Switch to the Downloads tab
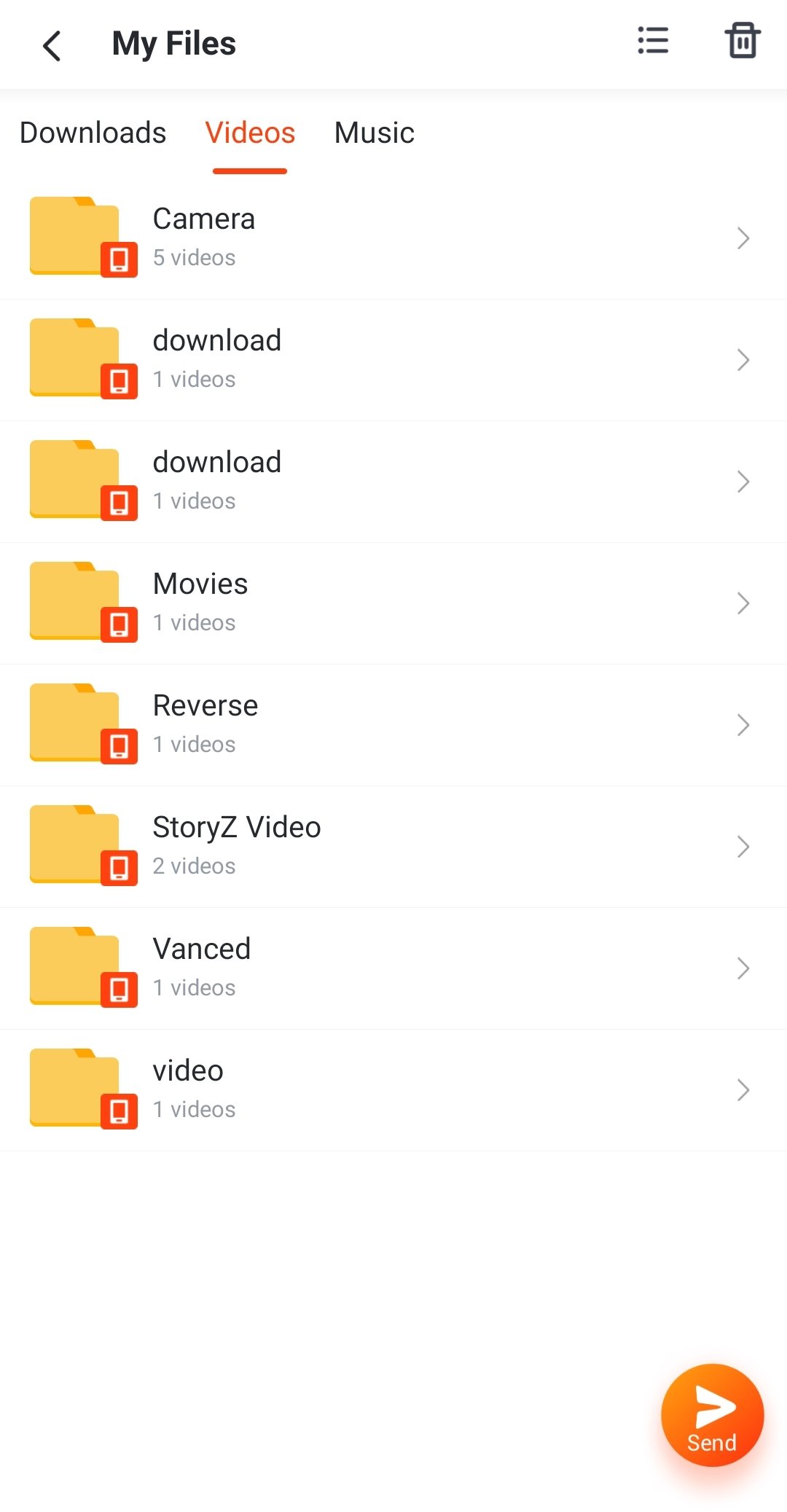The height and width of the screenshot is (1512, 787). [x=93, y=133]
